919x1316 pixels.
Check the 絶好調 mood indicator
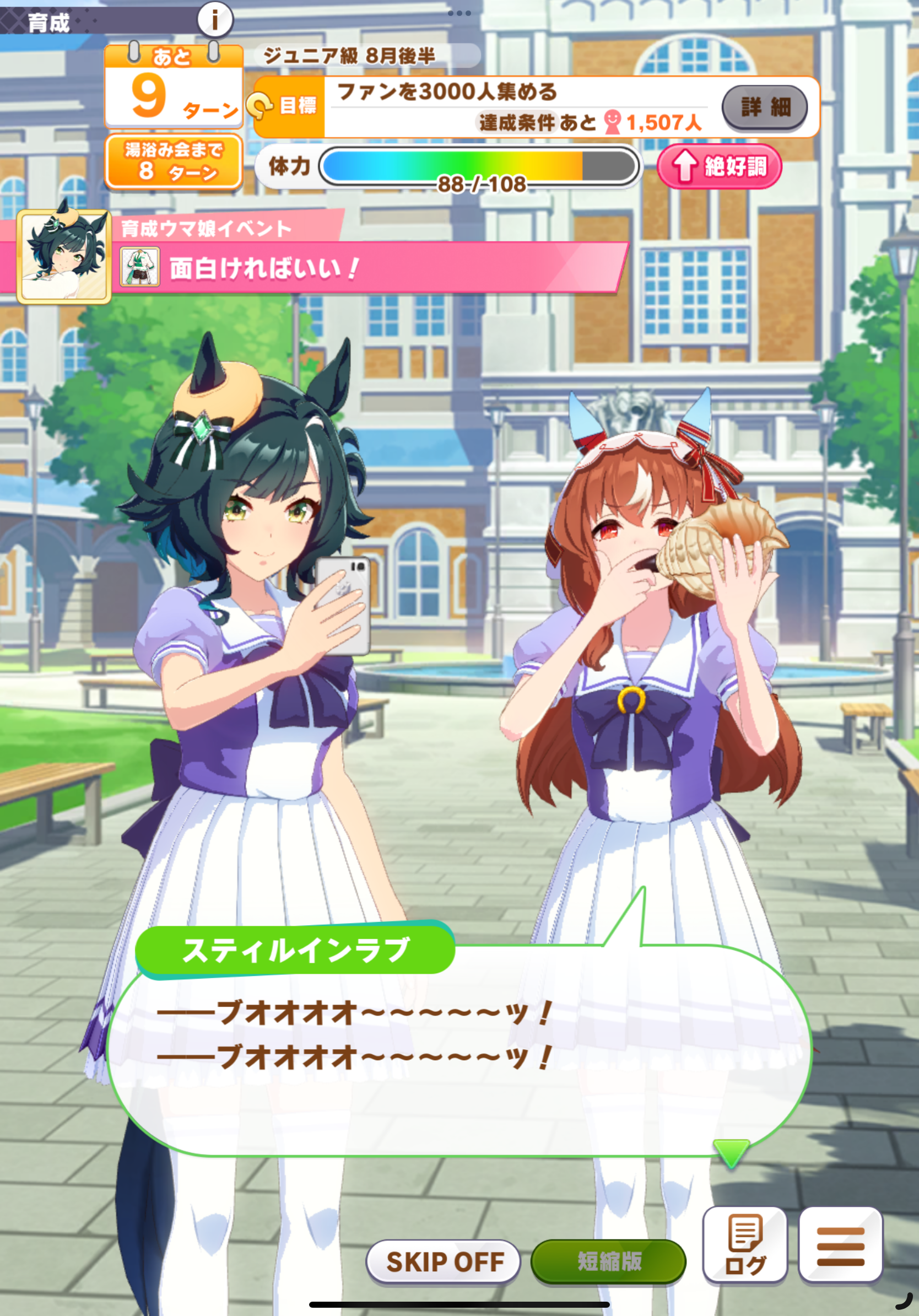tap(719, 167)
